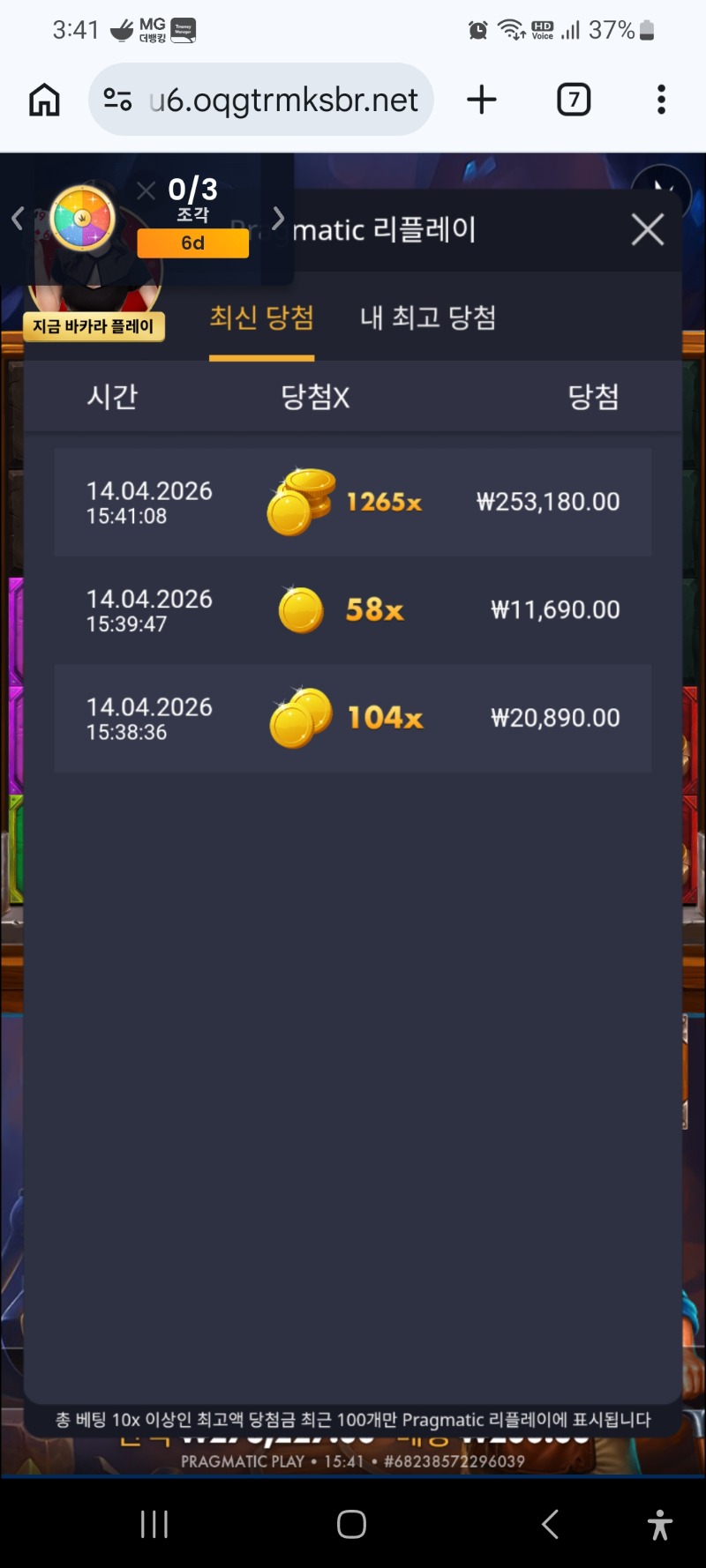Open the browser home page
706x1568 pixels.
44,100
